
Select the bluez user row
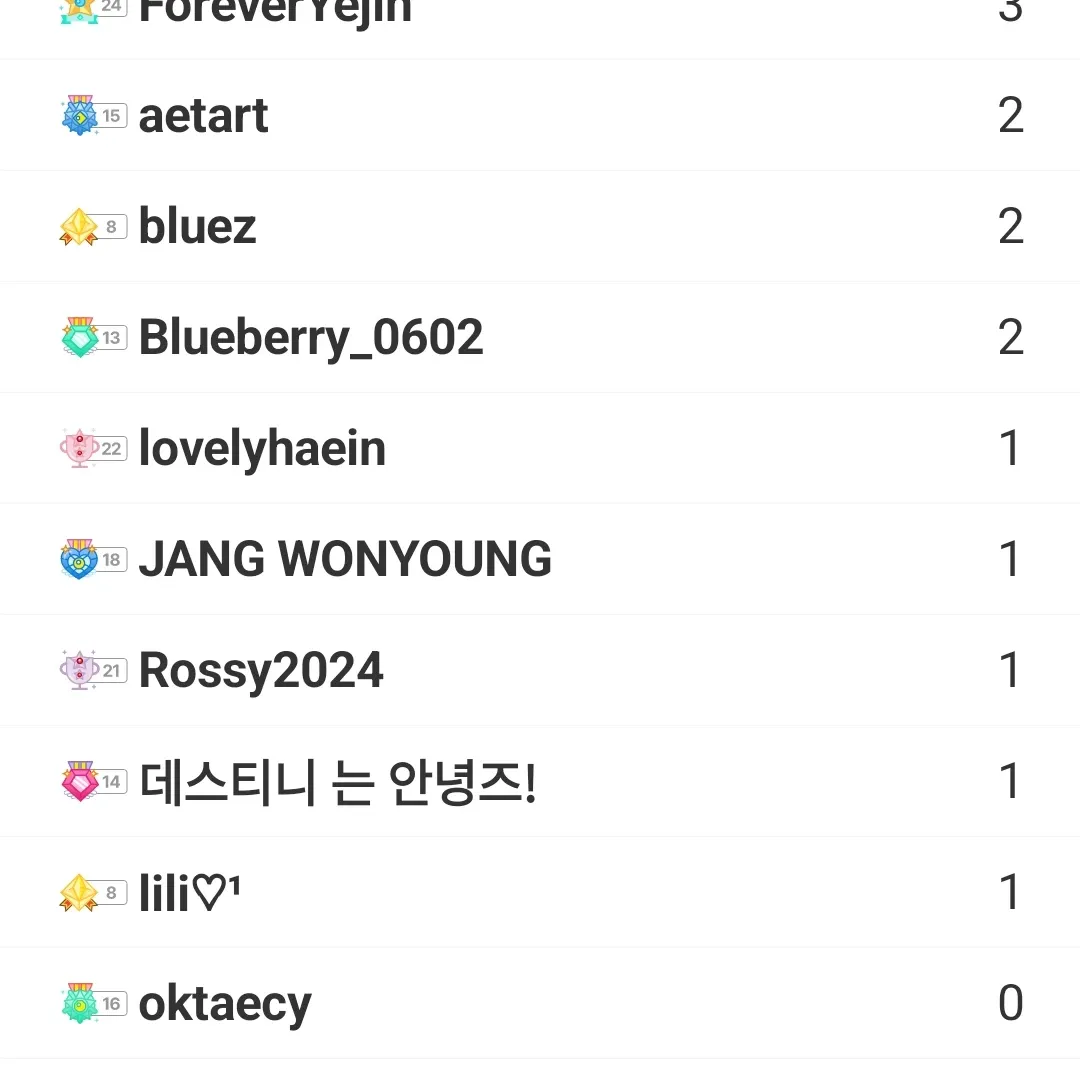pos(197,227)
